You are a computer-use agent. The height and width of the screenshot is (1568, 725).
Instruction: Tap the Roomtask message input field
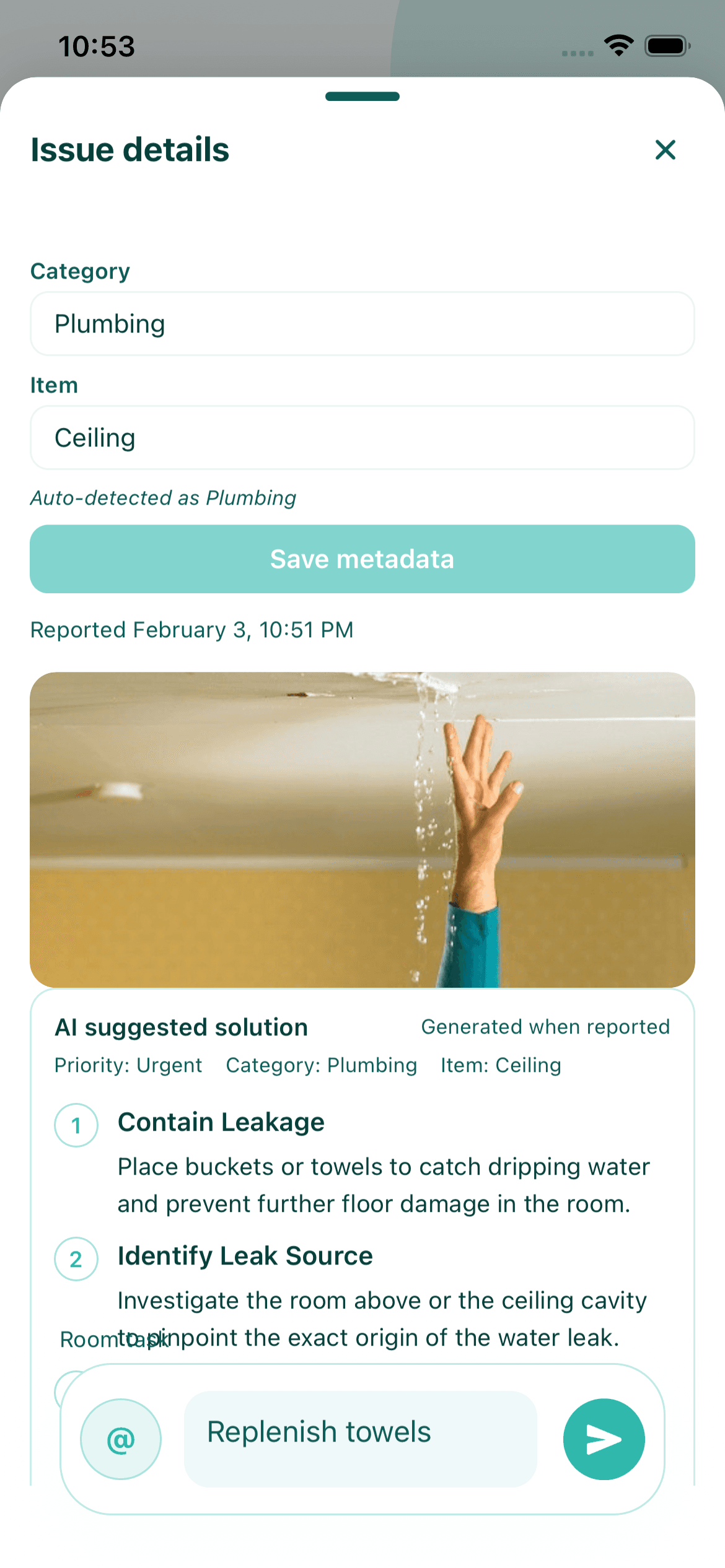tap(362, 1439)
